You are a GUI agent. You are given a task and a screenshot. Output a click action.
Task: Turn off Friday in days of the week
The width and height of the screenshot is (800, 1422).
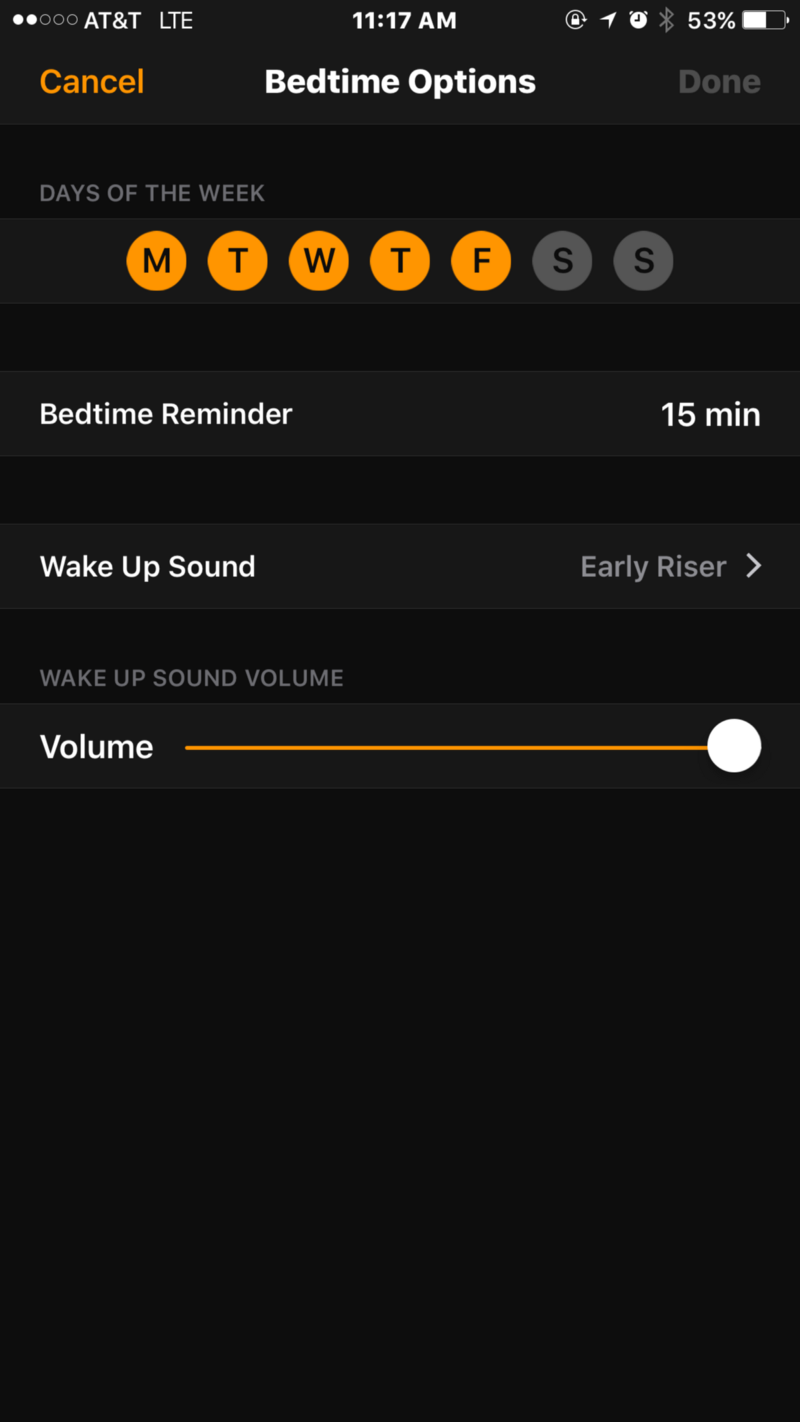[x=481, y=261]
